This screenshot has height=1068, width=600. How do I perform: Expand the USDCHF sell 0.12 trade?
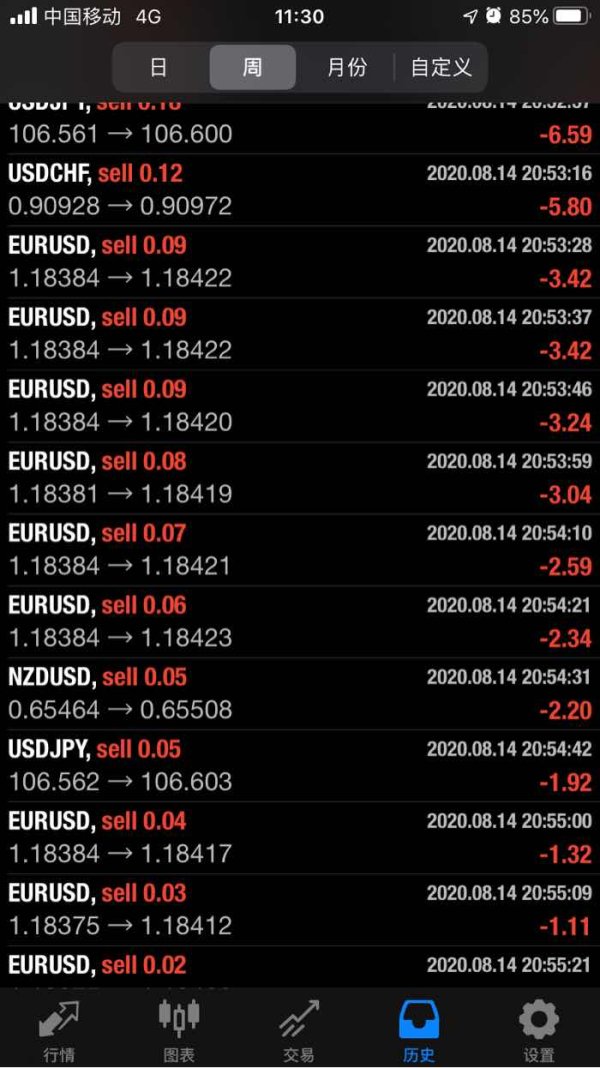(300, 190)
